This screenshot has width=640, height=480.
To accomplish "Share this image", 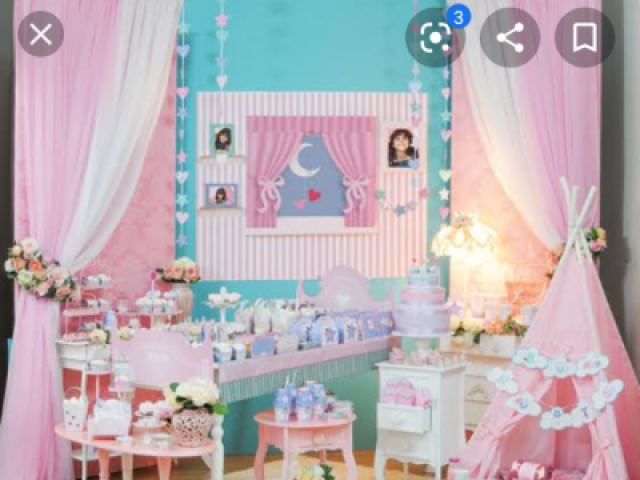I will point(510,38).
